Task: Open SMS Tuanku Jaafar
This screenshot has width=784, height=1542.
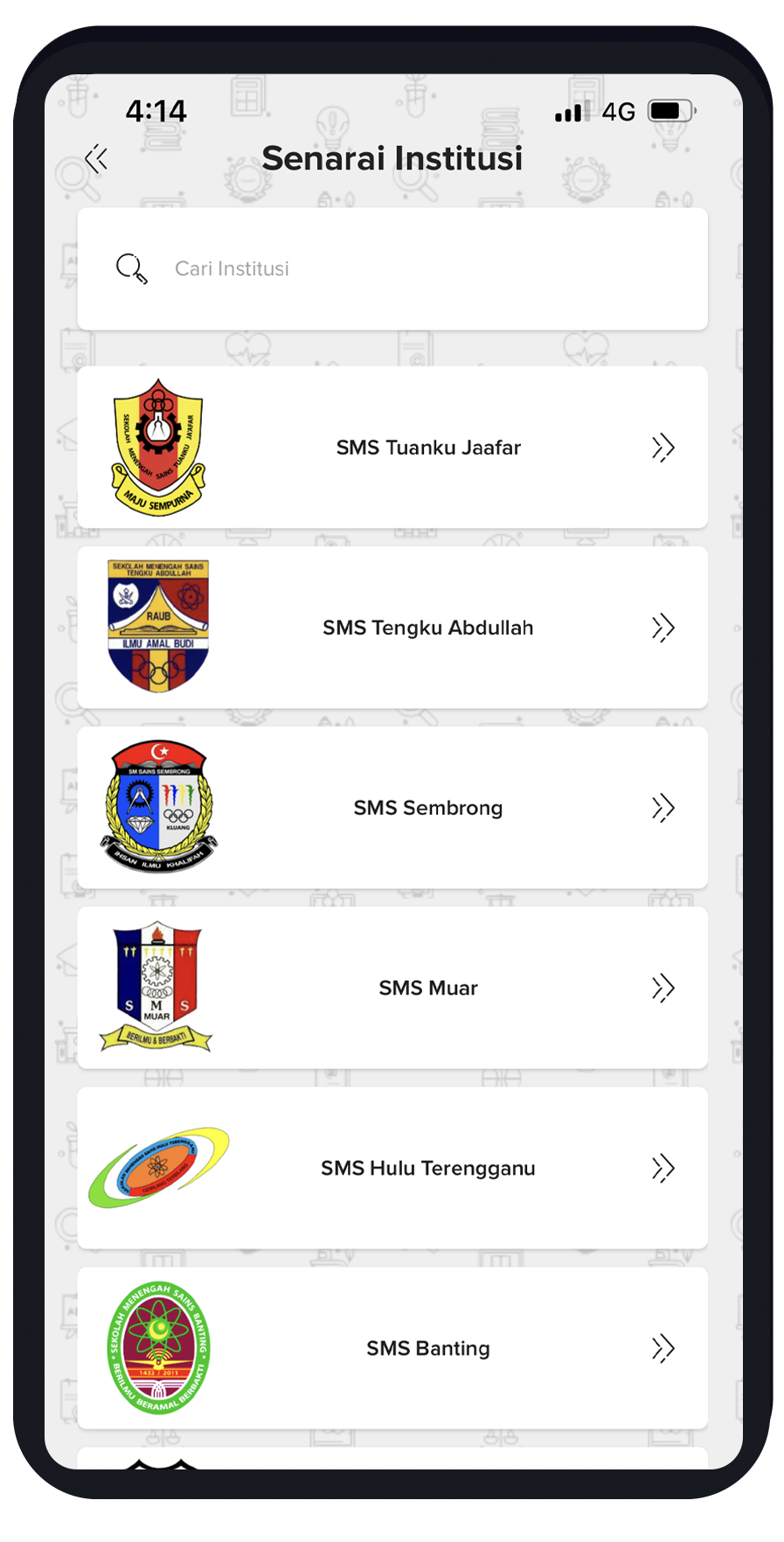Action: click(x=392, y=448)
